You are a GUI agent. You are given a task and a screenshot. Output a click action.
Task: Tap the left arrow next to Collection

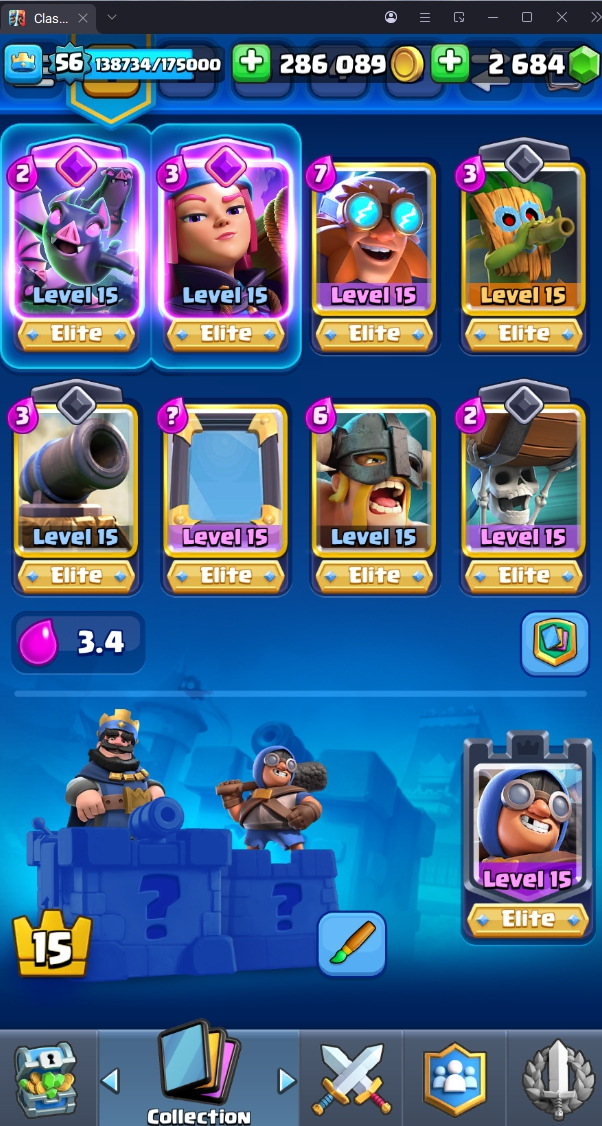(x=111, y=1080)
